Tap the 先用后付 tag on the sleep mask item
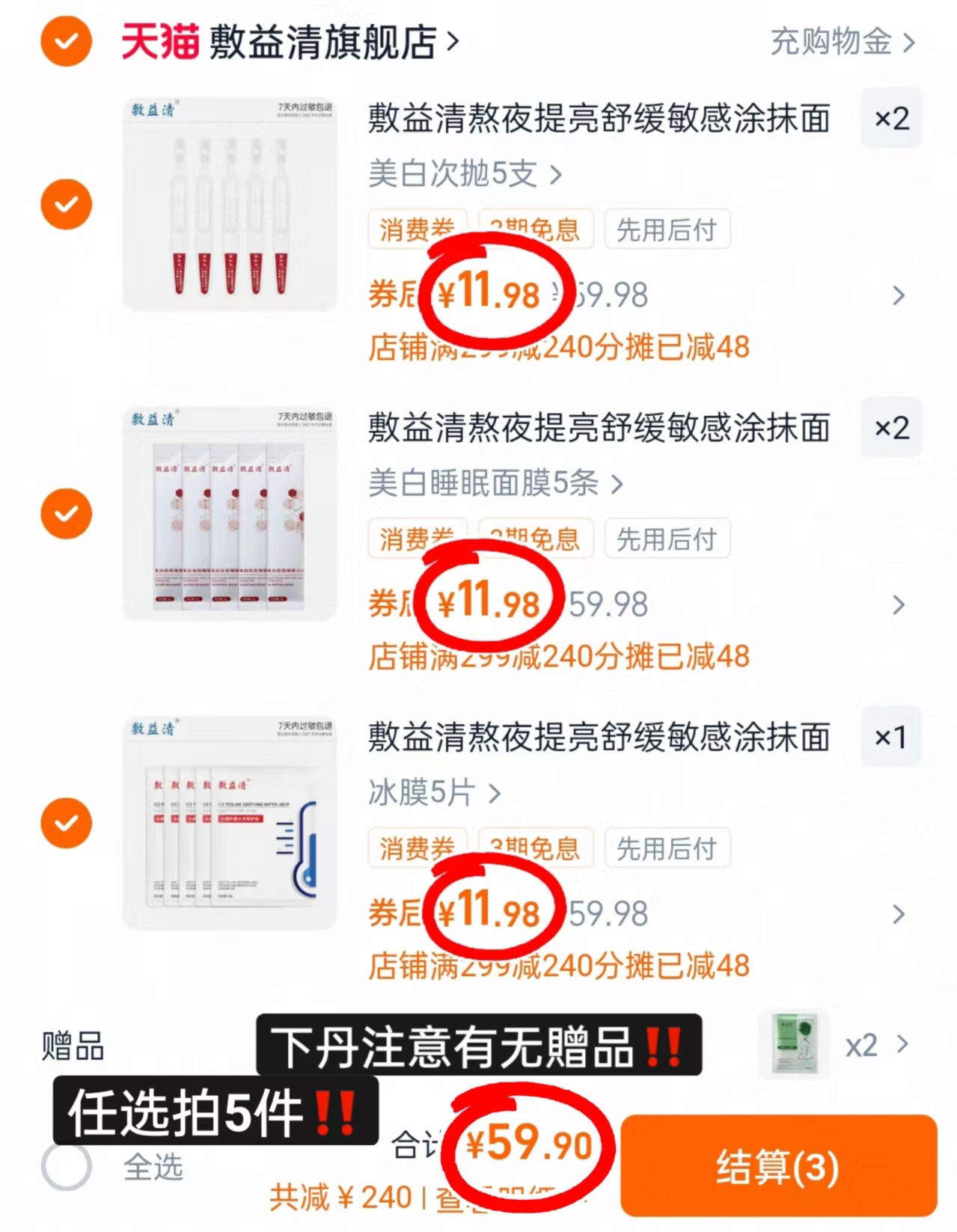Screen dimensions: 957x1232 click(x=667, y=539)
